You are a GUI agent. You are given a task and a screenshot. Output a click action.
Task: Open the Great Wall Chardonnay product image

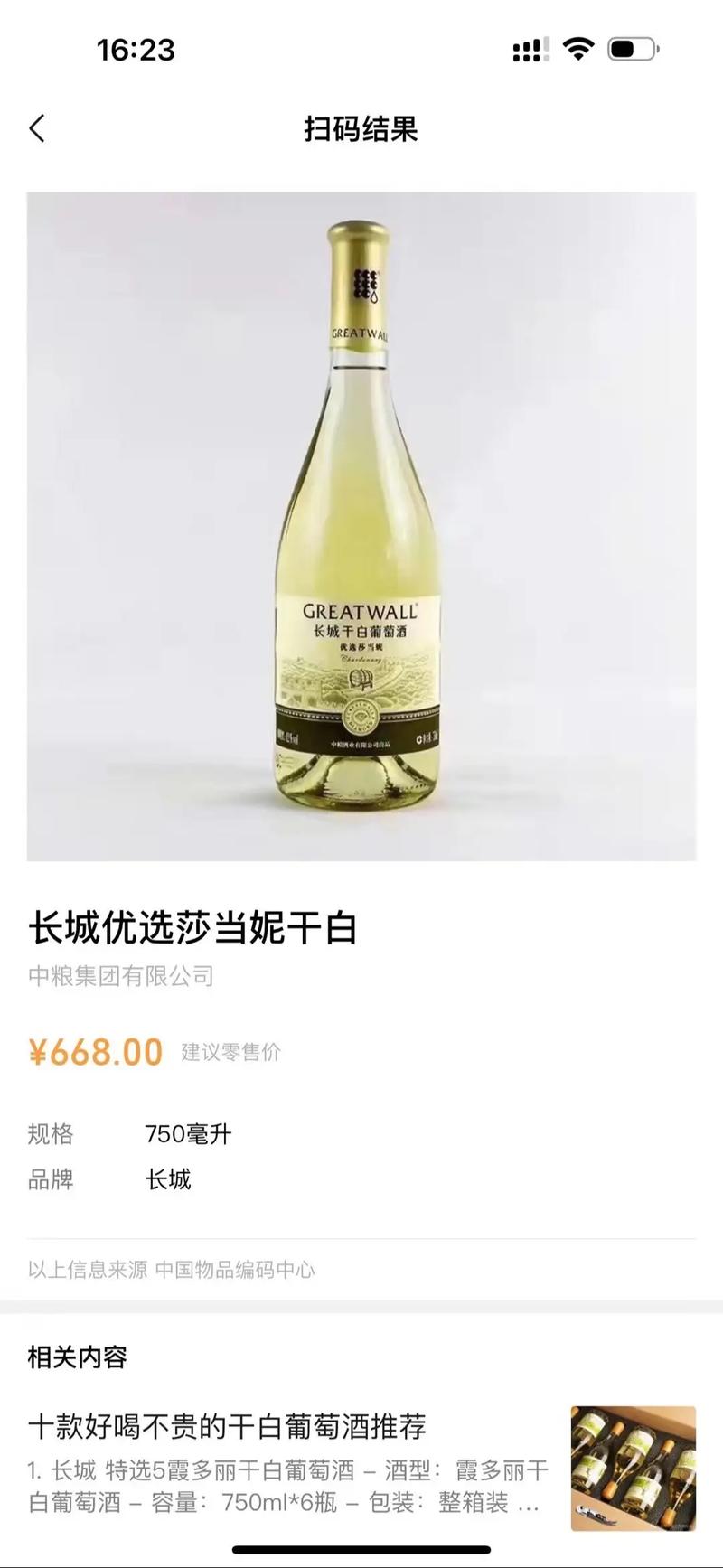coord(361,526)
